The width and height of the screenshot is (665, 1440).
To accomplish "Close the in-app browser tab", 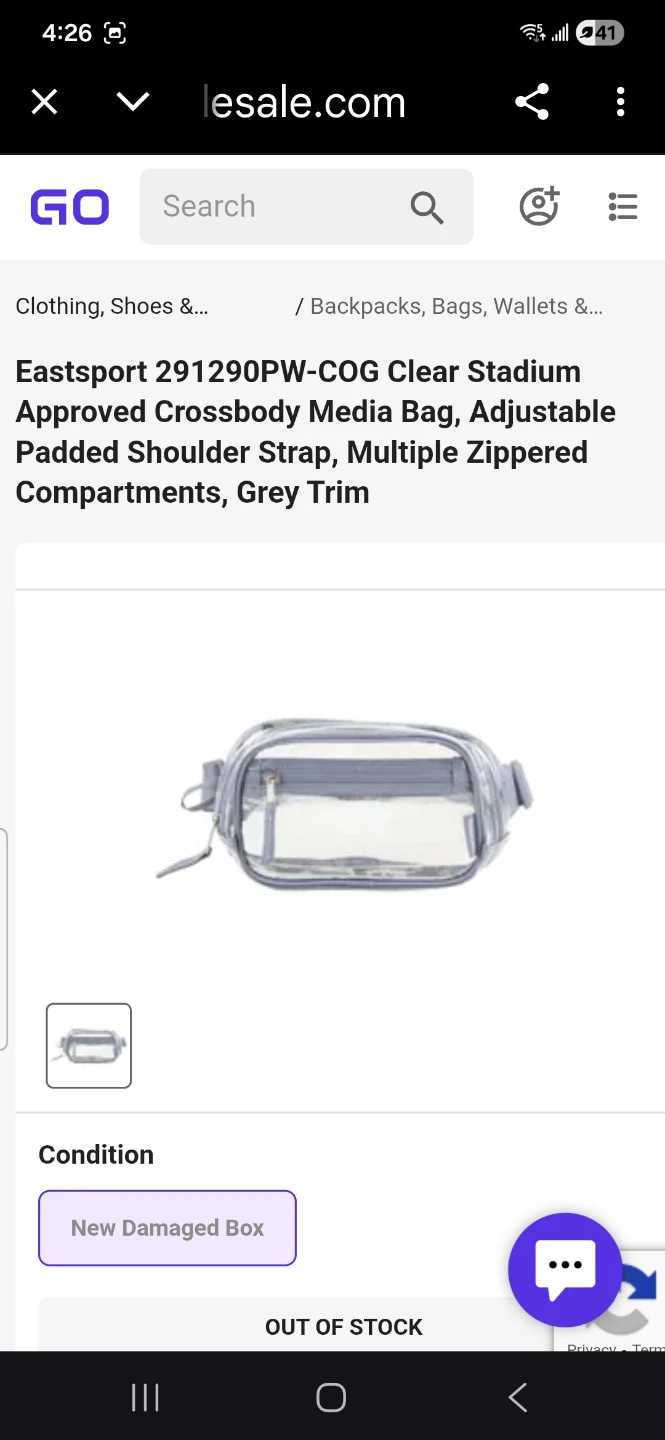I will pyautogui.click(x=45, y=102).
